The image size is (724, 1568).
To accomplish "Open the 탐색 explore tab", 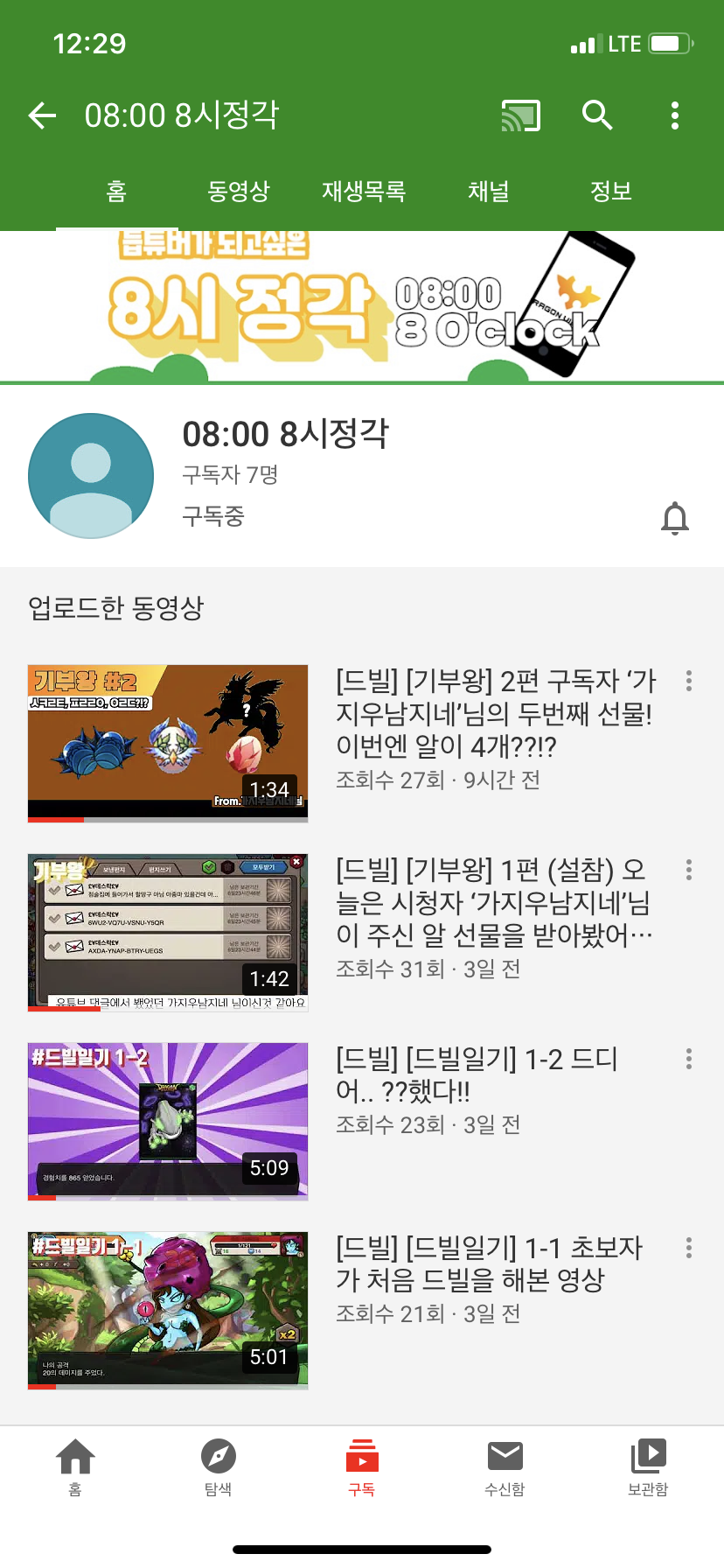I will [219, 1466].
